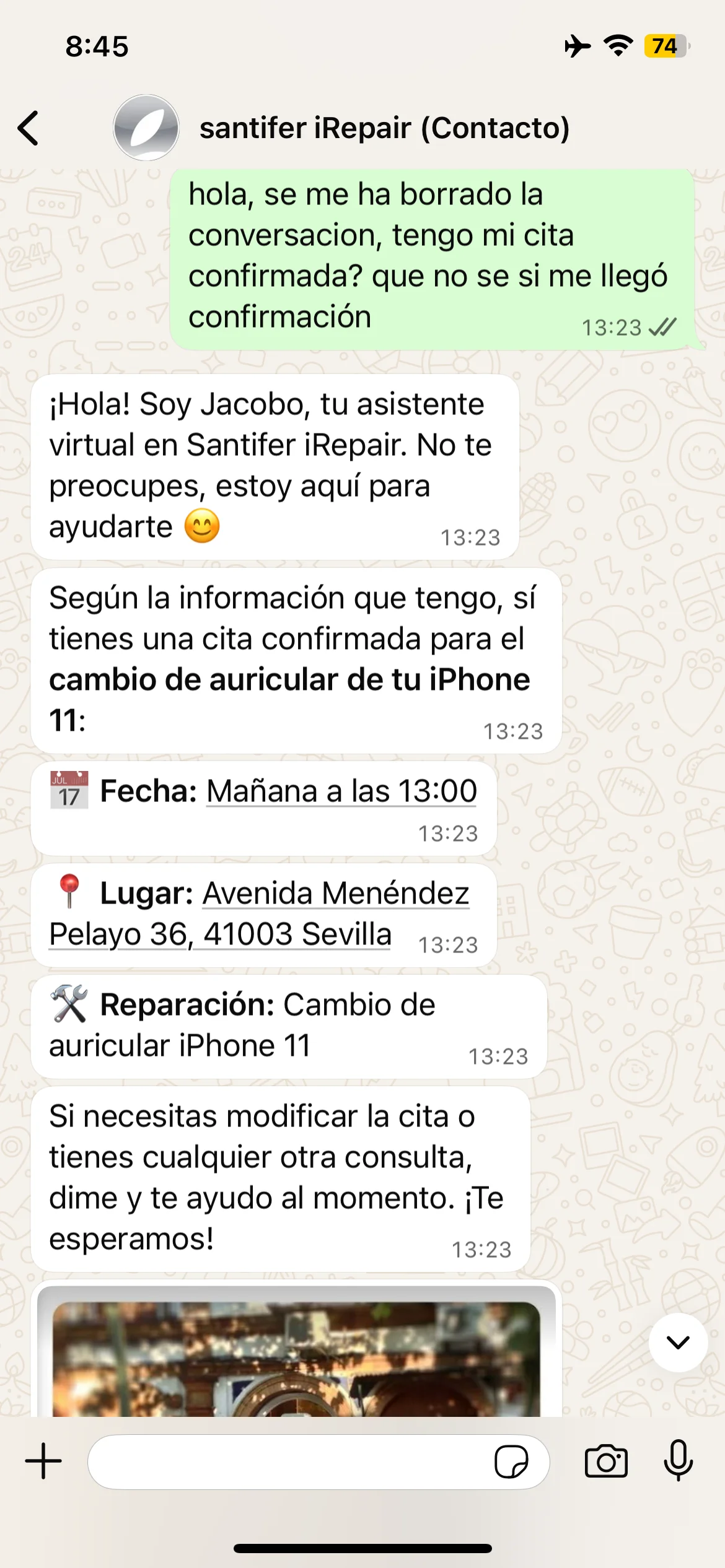Open the chat header titled santifer iRepair (Contacto)

384,128
